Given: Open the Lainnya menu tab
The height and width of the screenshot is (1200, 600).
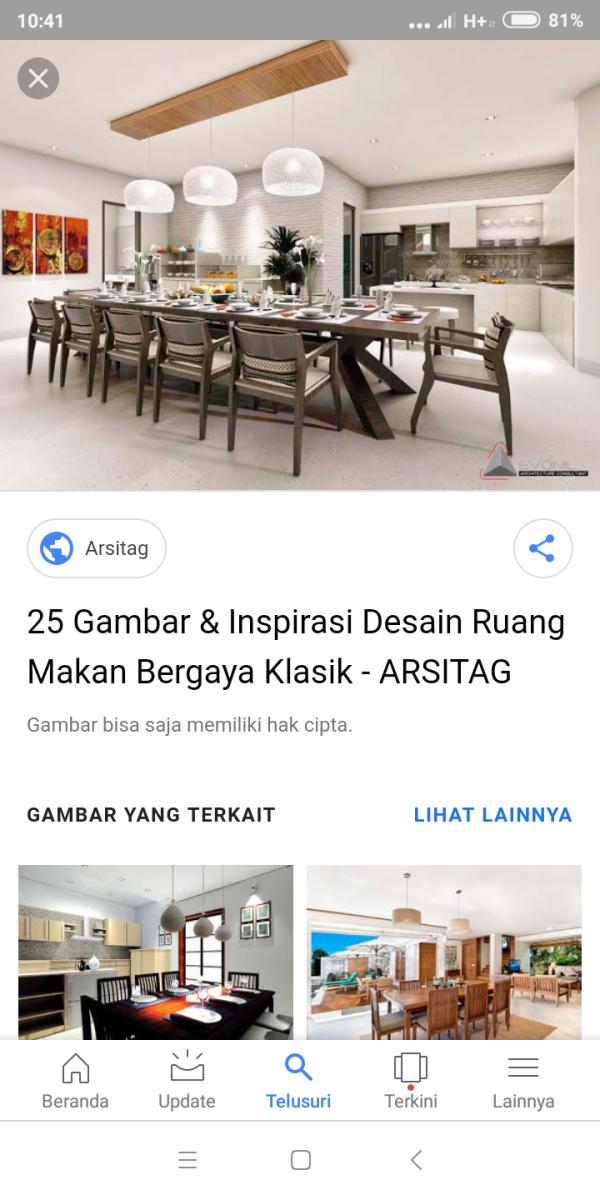Looking at the screenshot, I should (523, 1082).
